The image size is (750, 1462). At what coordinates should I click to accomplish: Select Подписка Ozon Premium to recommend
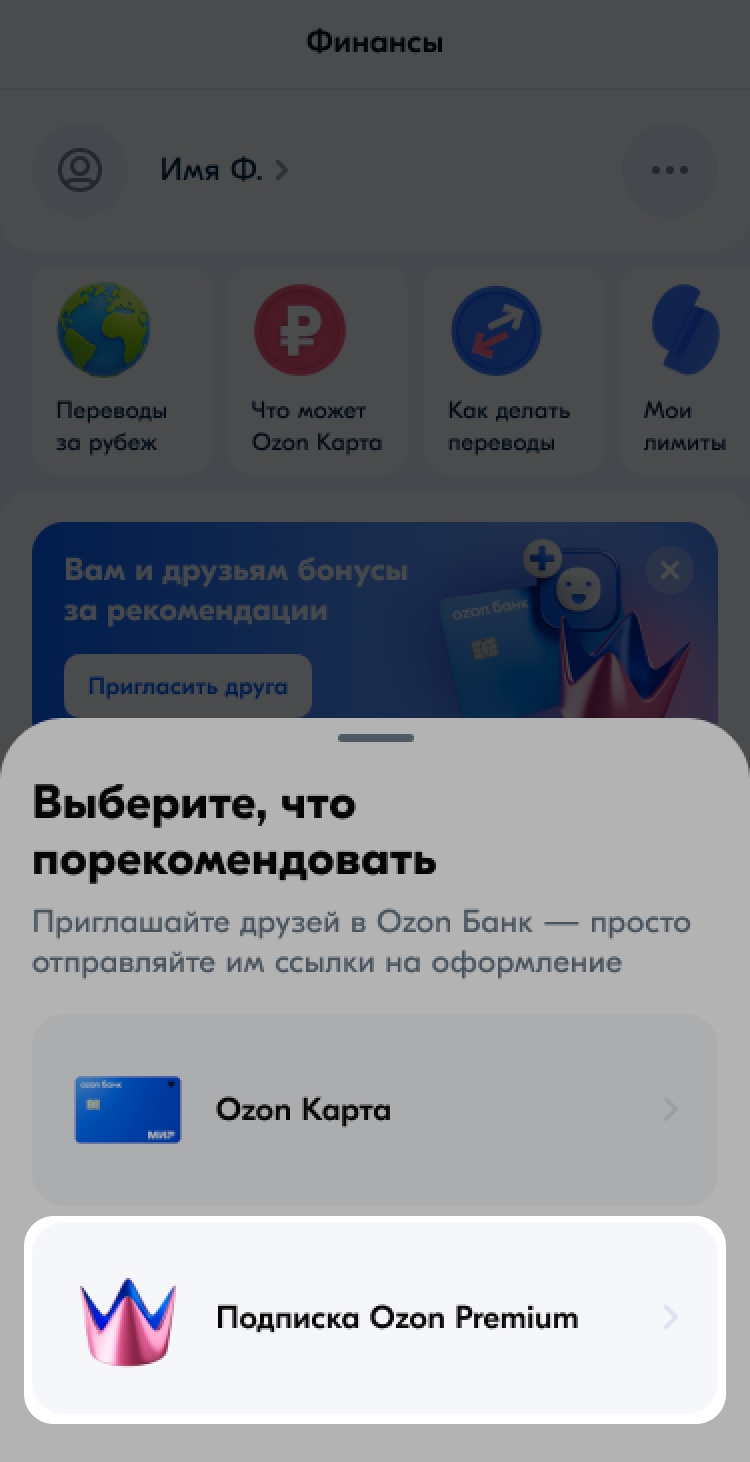[375, 1318]
